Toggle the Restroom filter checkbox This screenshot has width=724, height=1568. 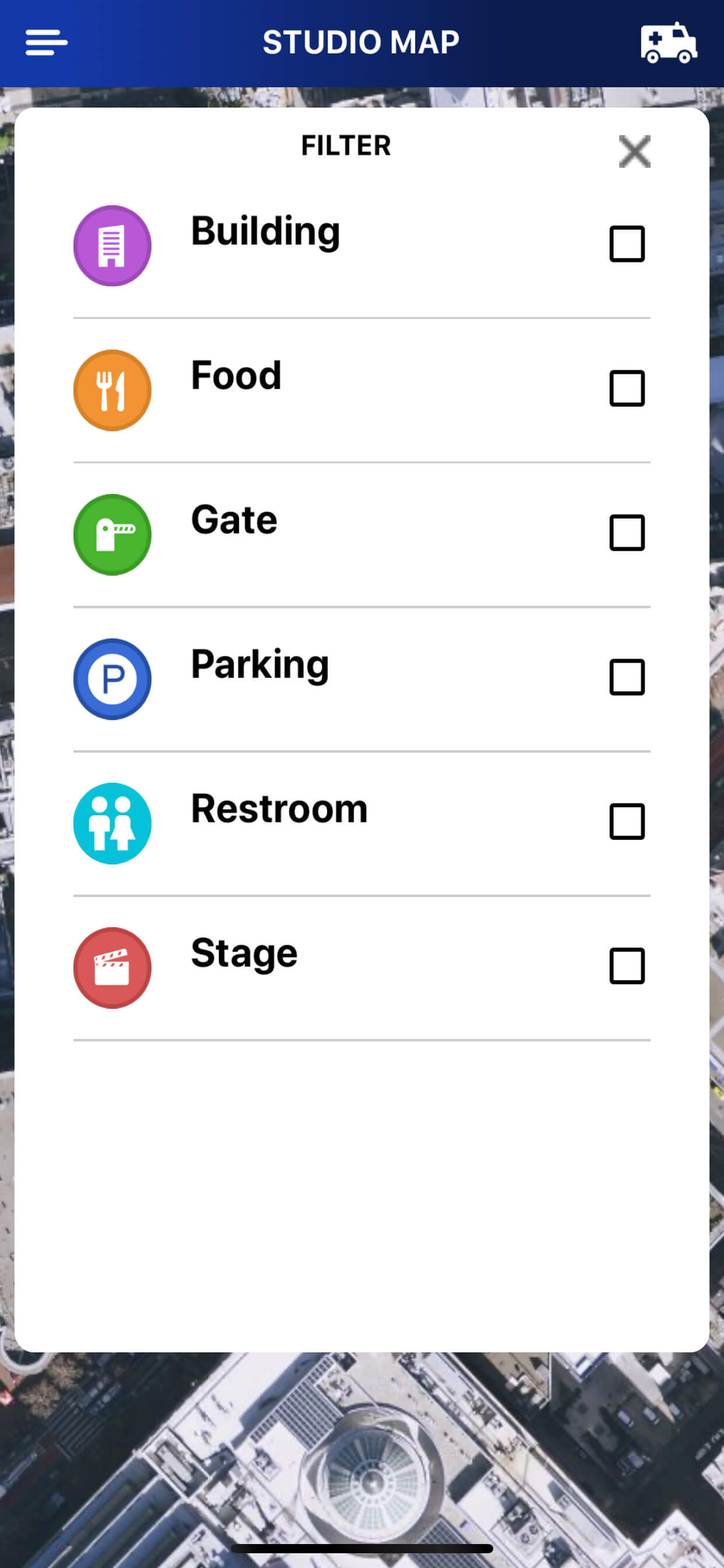tap(627, 822)
